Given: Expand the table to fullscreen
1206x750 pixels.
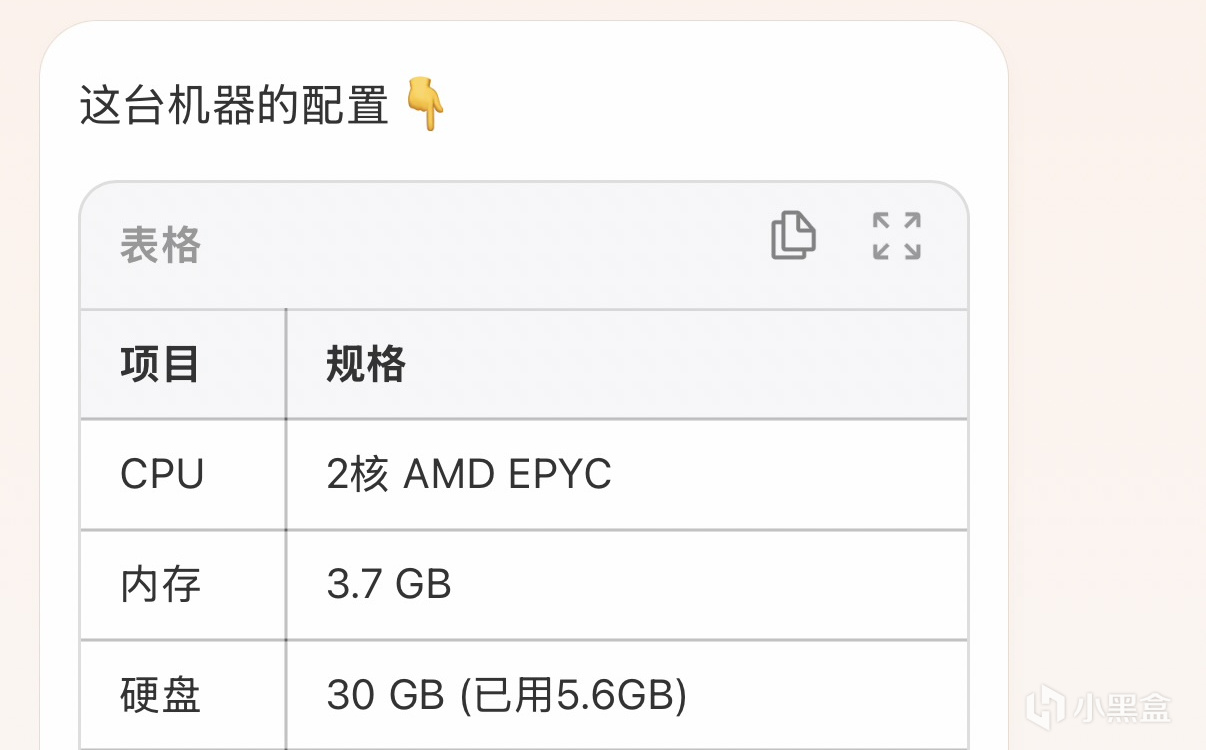Looking at the screenshot, I should click(896, 236).
